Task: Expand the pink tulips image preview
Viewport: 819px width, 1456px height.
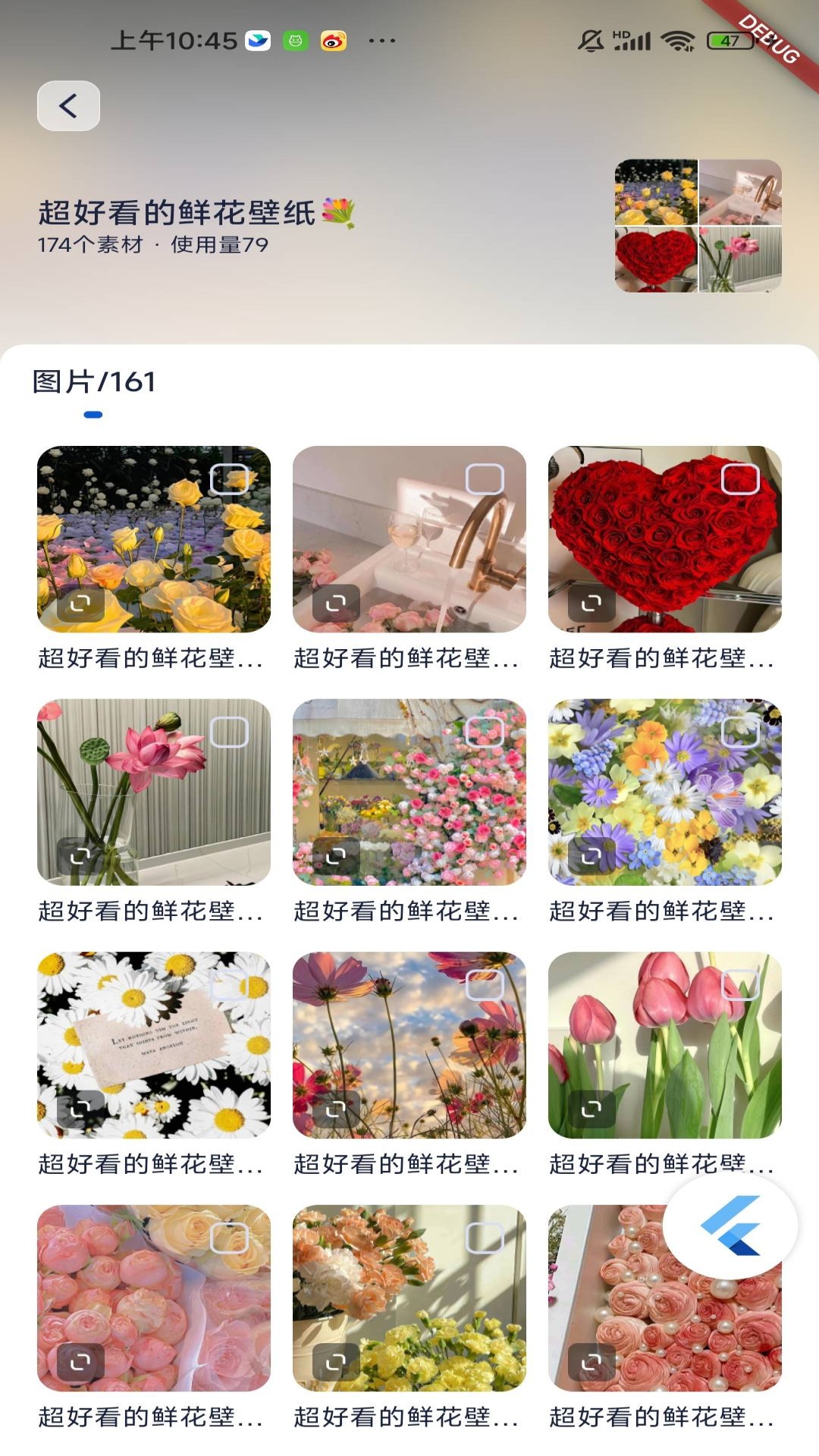Action: 591,1109
